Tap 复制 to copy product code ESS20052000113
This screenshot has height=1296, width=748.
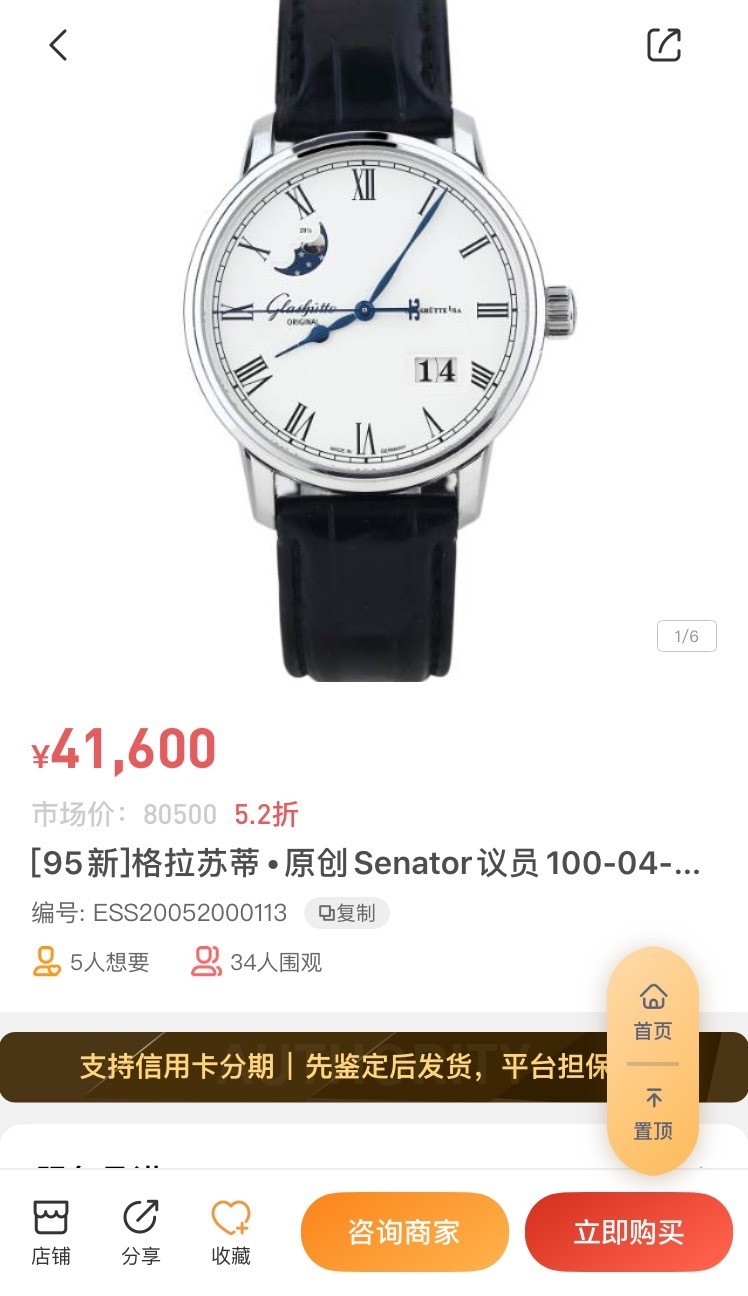(x=347, y=913)
